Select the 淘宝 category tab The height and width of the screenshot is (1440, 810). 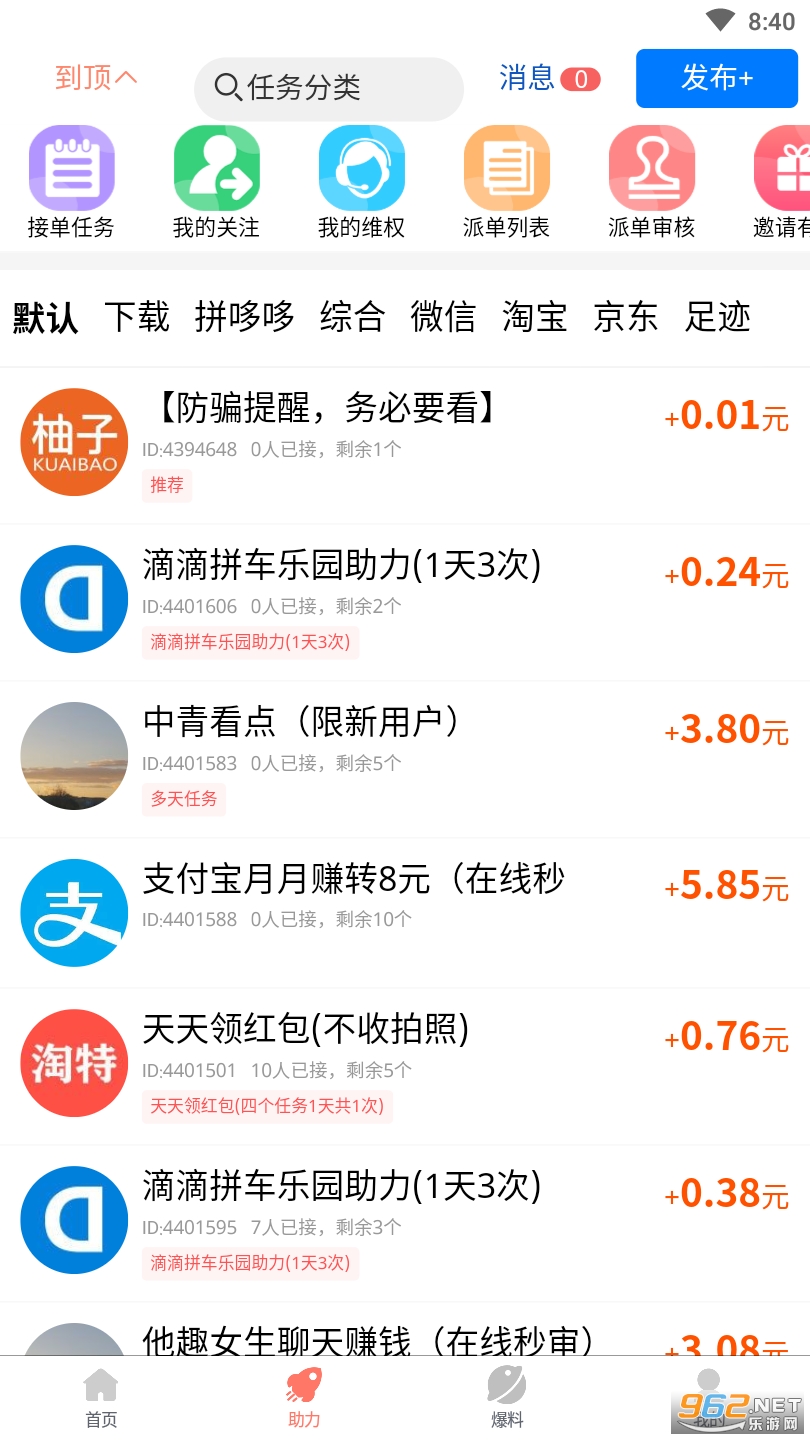coord(534,317)
